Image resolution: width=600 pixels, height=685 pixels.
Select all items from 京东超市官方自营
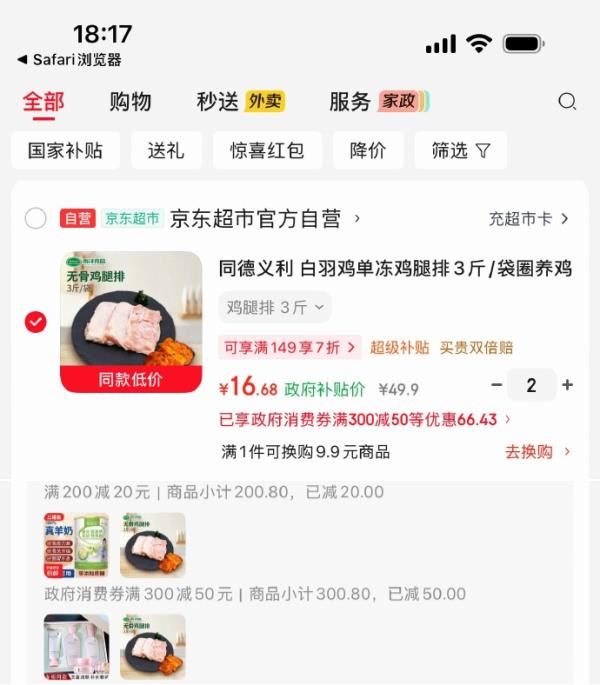(35, 218)
